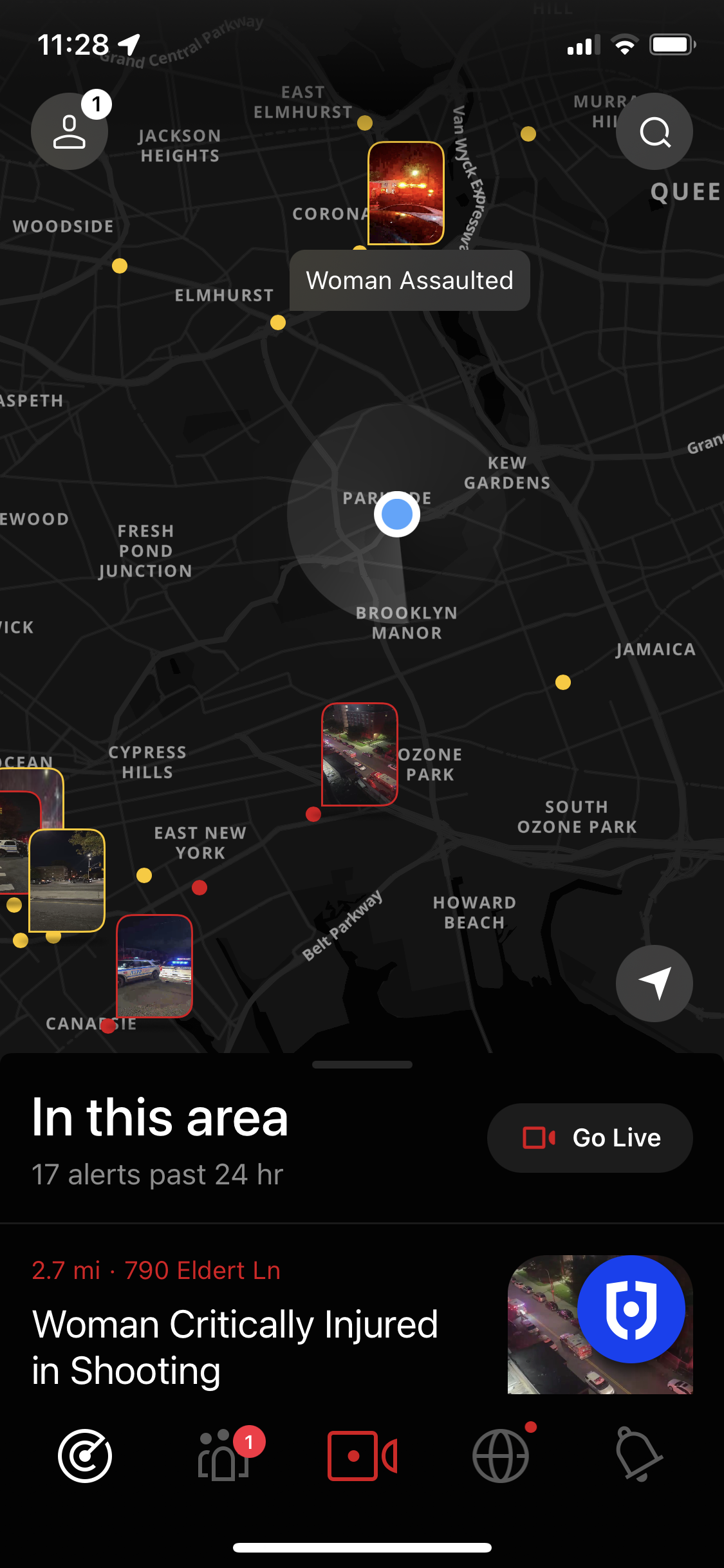Open the police cars photo near Canarsie
724x1568 pixels.
(154, 966)
